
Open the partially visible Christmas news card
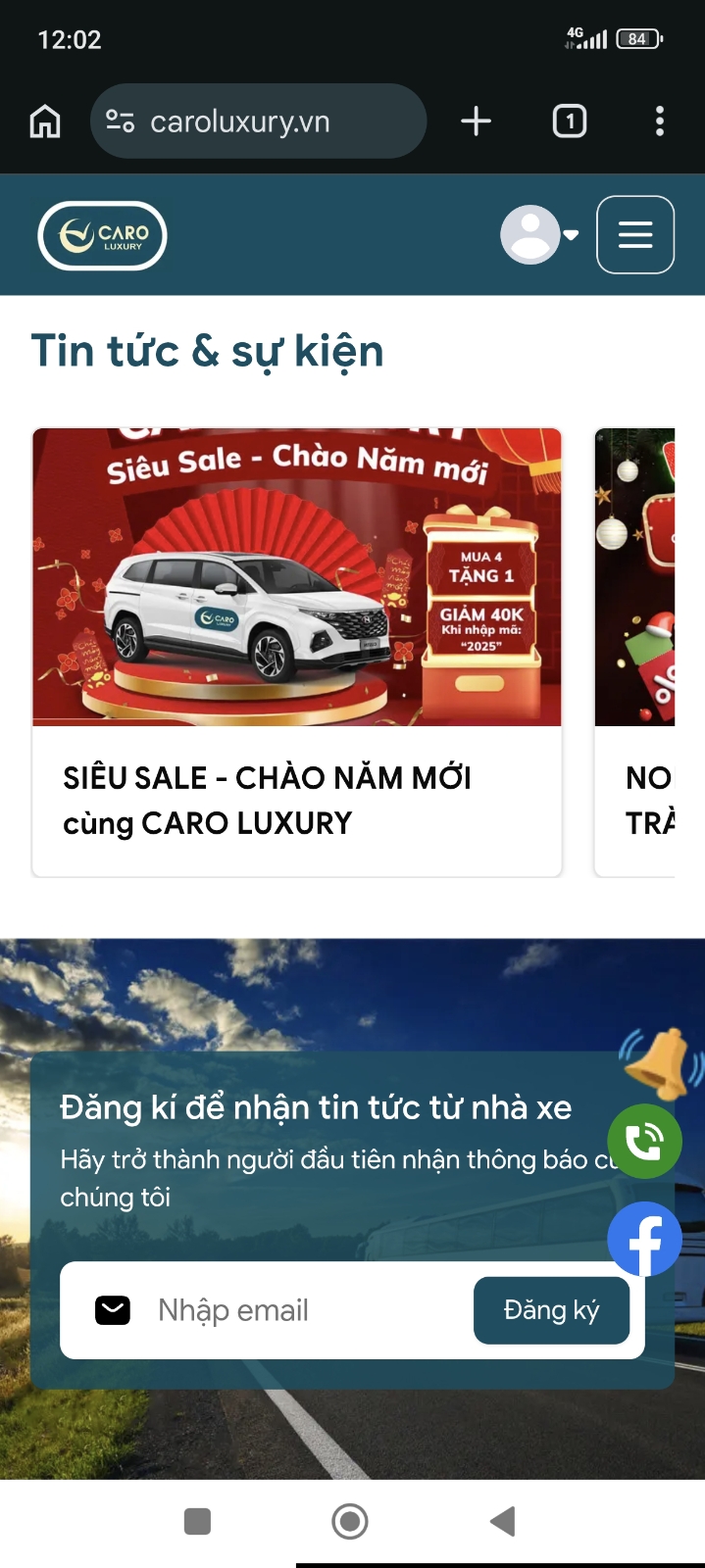point(637,652)
